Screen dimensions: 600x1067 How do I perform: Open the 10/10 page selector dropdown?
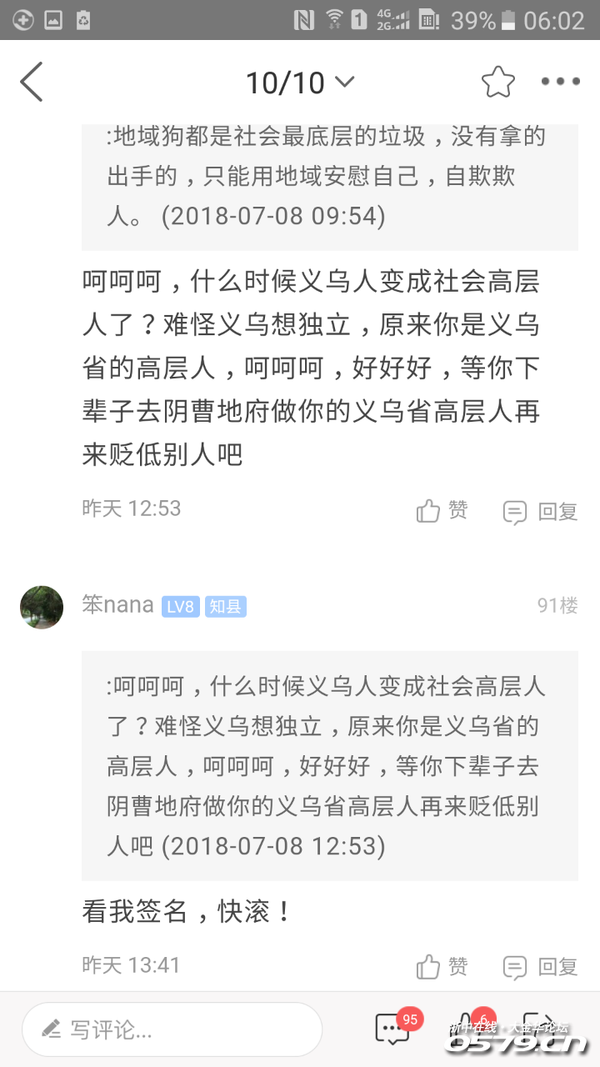(x=300, y=82)
